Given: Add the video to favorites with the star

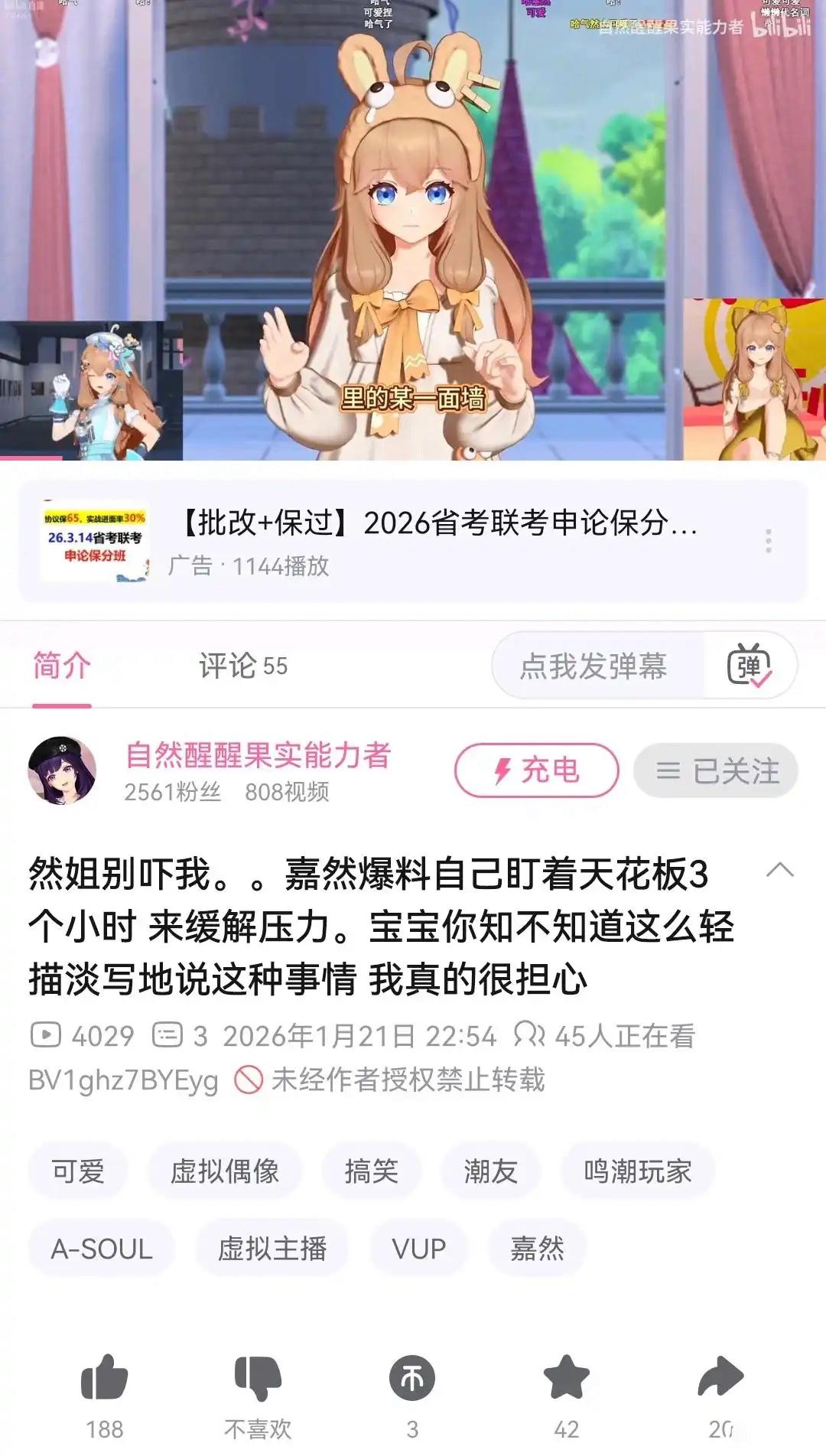Looking at the screenshot, I should tap(566, 1377).
